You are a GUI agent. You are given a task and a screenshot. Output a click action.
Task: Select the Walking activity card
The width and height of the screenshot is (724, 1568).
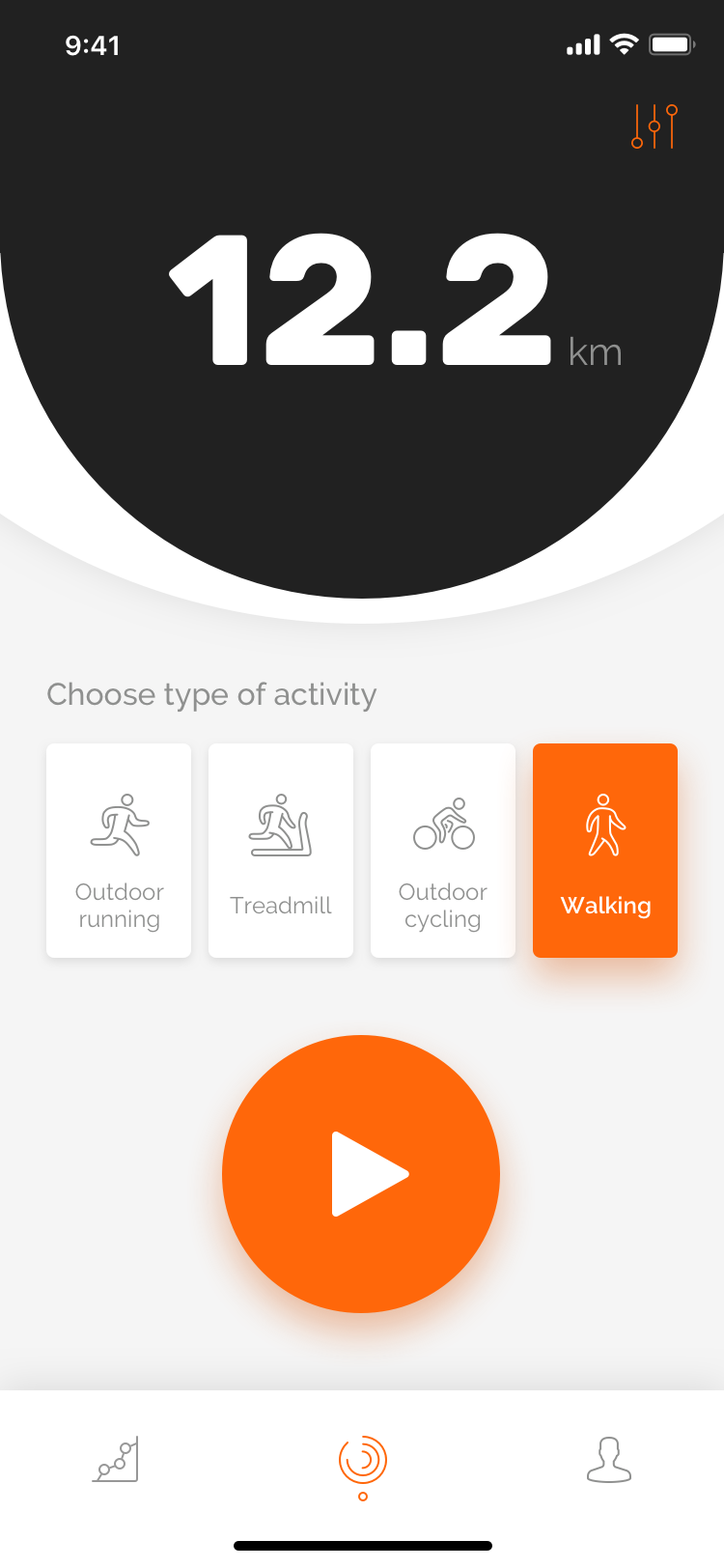pos(605,851)
